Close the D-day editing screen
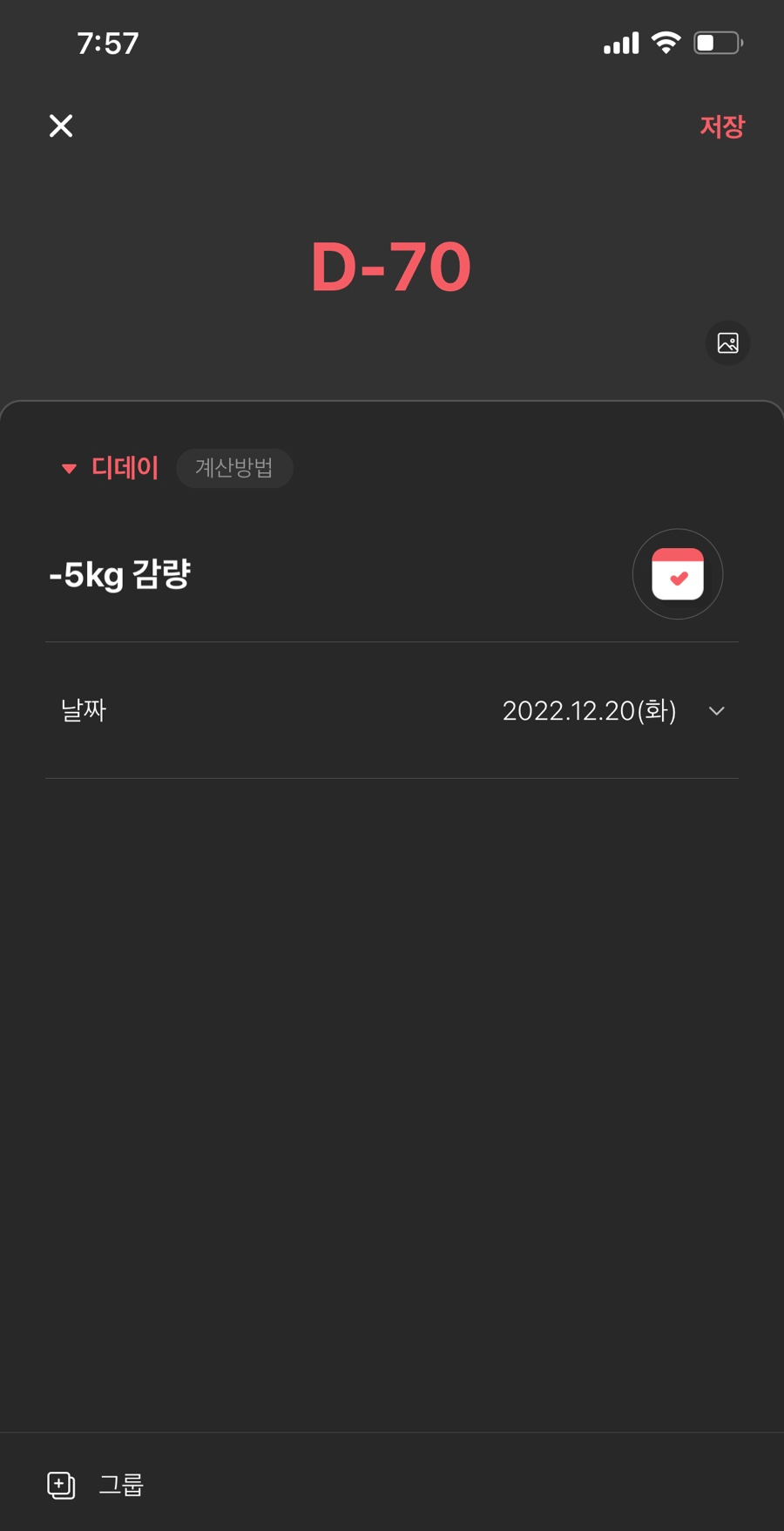 [61, 126]
